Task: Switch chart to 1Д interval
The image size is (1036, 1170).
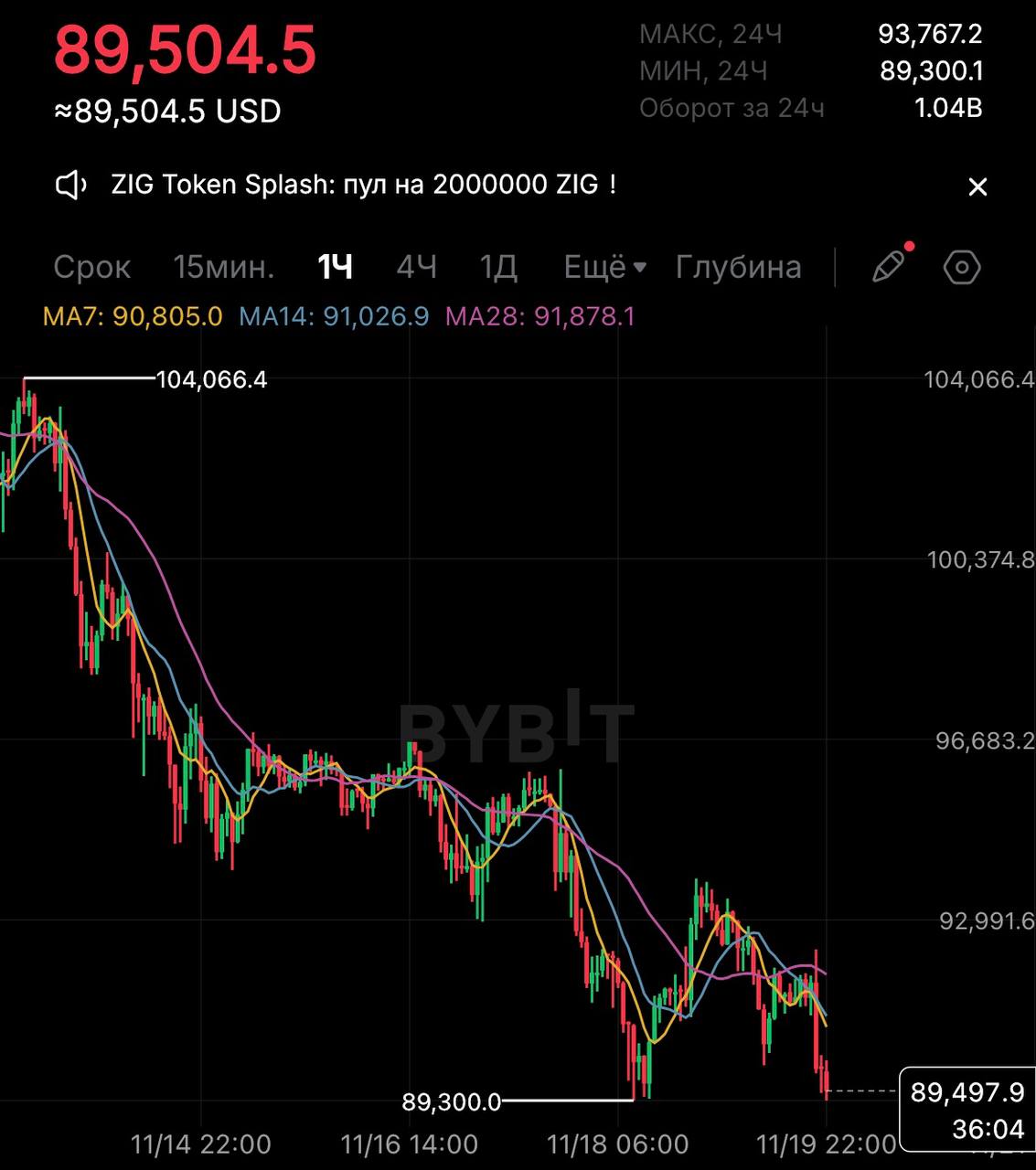Action: coord(498,267)
